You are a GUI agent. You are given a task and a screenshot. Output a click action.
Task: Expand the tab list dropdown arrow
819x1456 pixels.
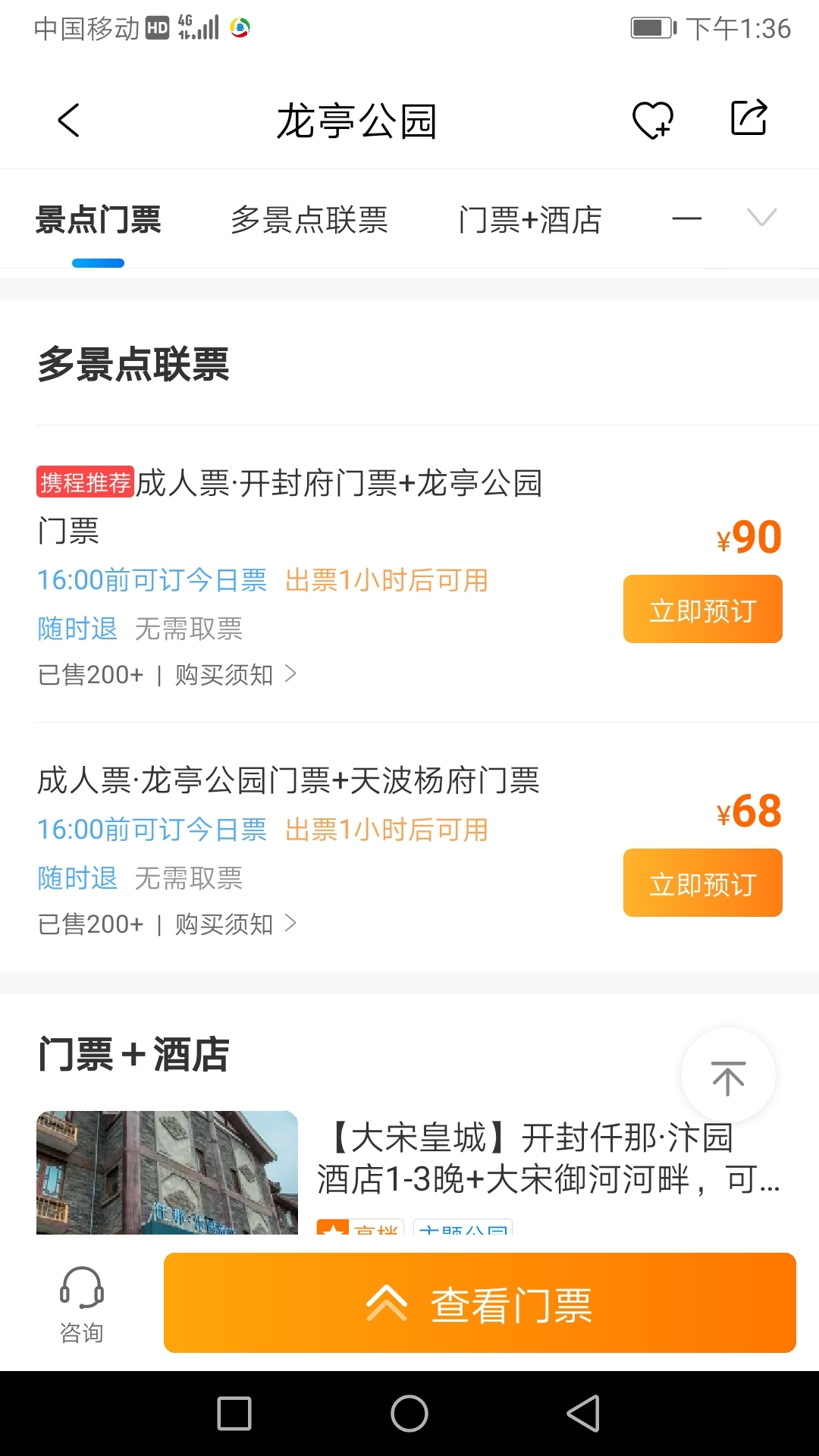point(761,218)
